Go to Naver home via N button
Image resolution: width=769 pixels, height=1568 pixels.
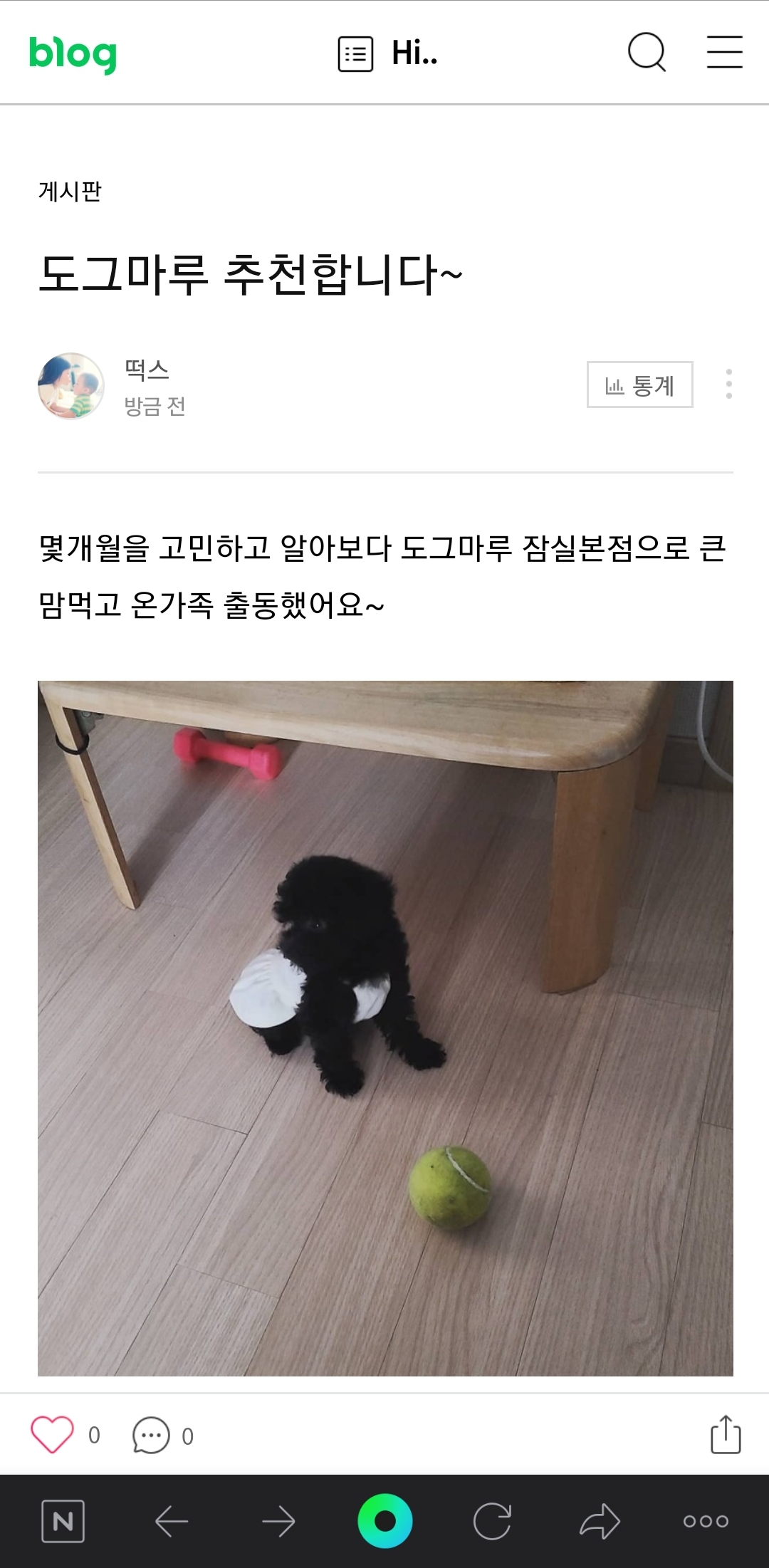pos(63,1521)
